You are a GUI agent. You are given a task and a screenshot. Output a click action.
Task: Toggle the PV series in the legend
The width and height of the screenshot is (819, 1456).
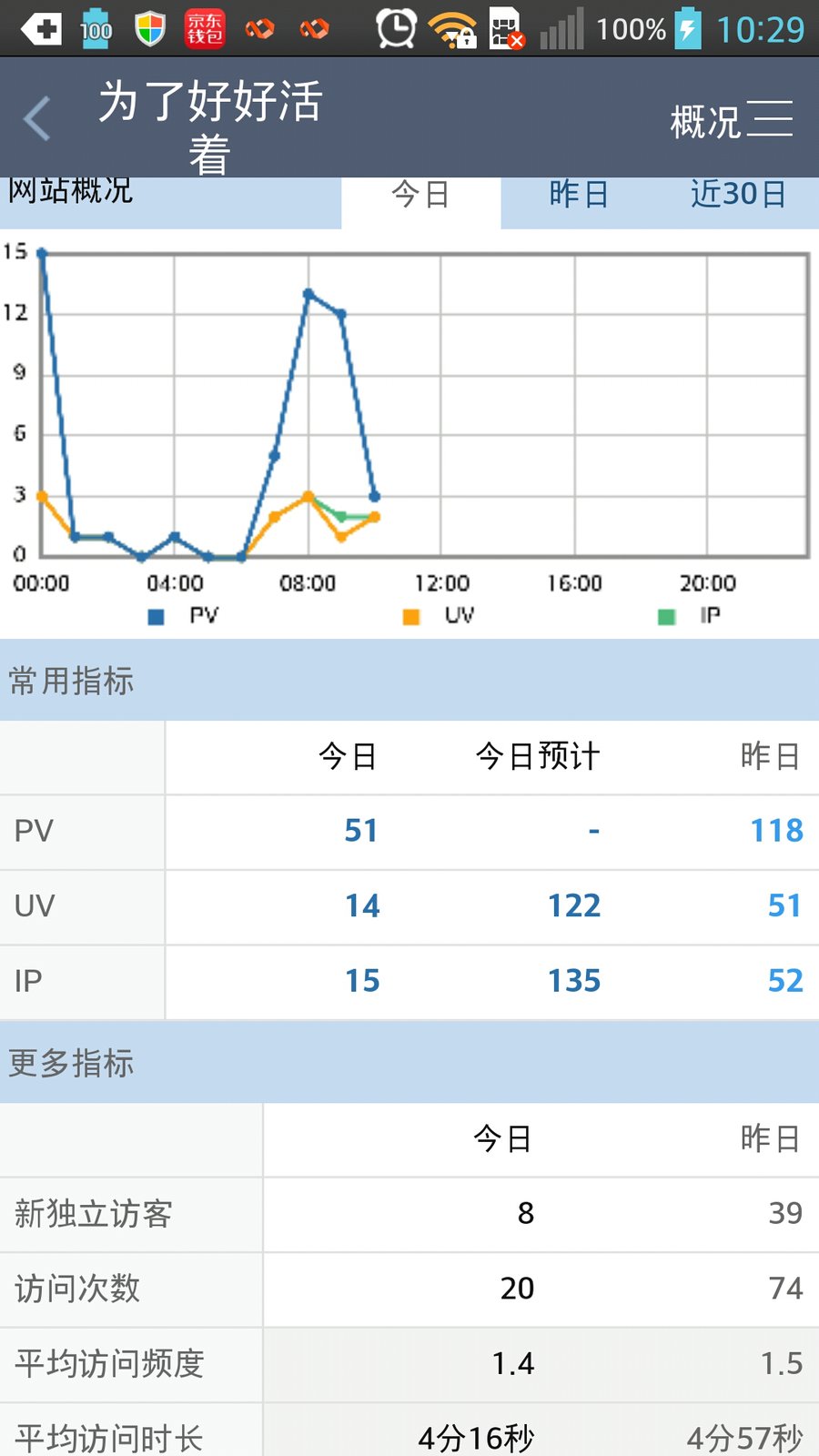pos(178,615)
